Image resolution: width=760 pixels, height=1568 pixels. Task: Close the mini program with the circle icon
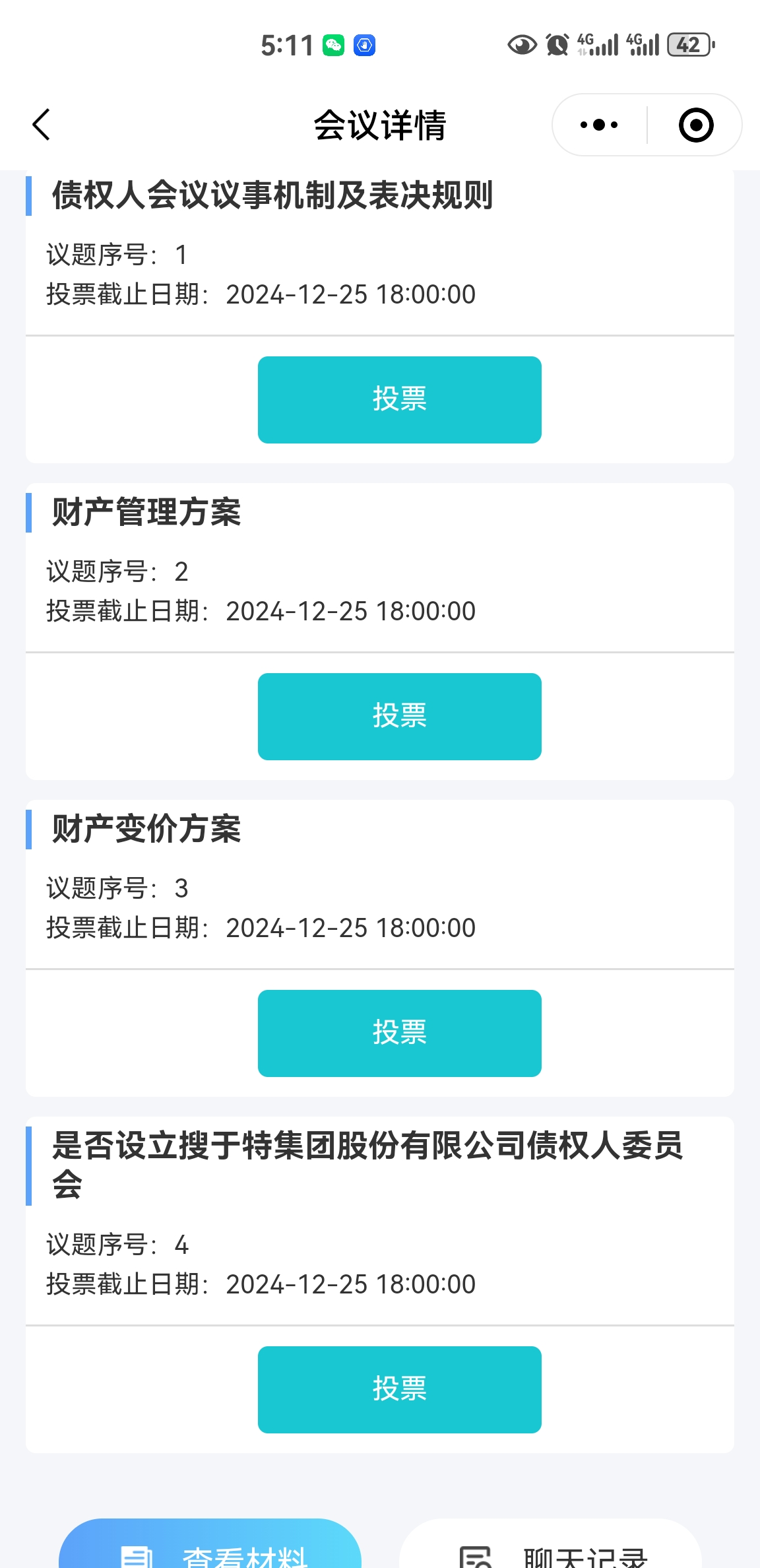[696, 125]
